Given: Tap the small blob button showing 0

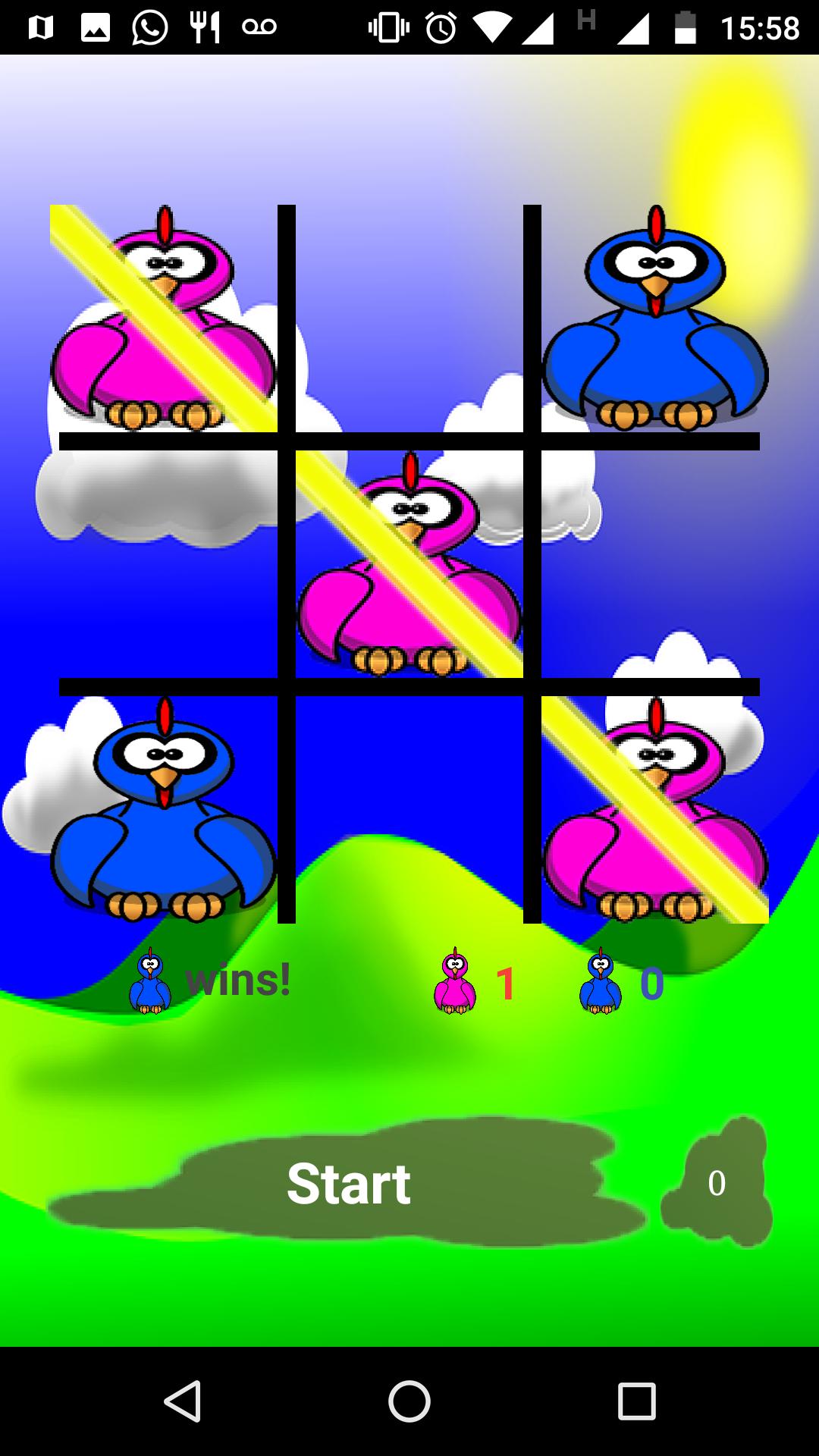Looking at the screenshot, I should pos(717,1184).
